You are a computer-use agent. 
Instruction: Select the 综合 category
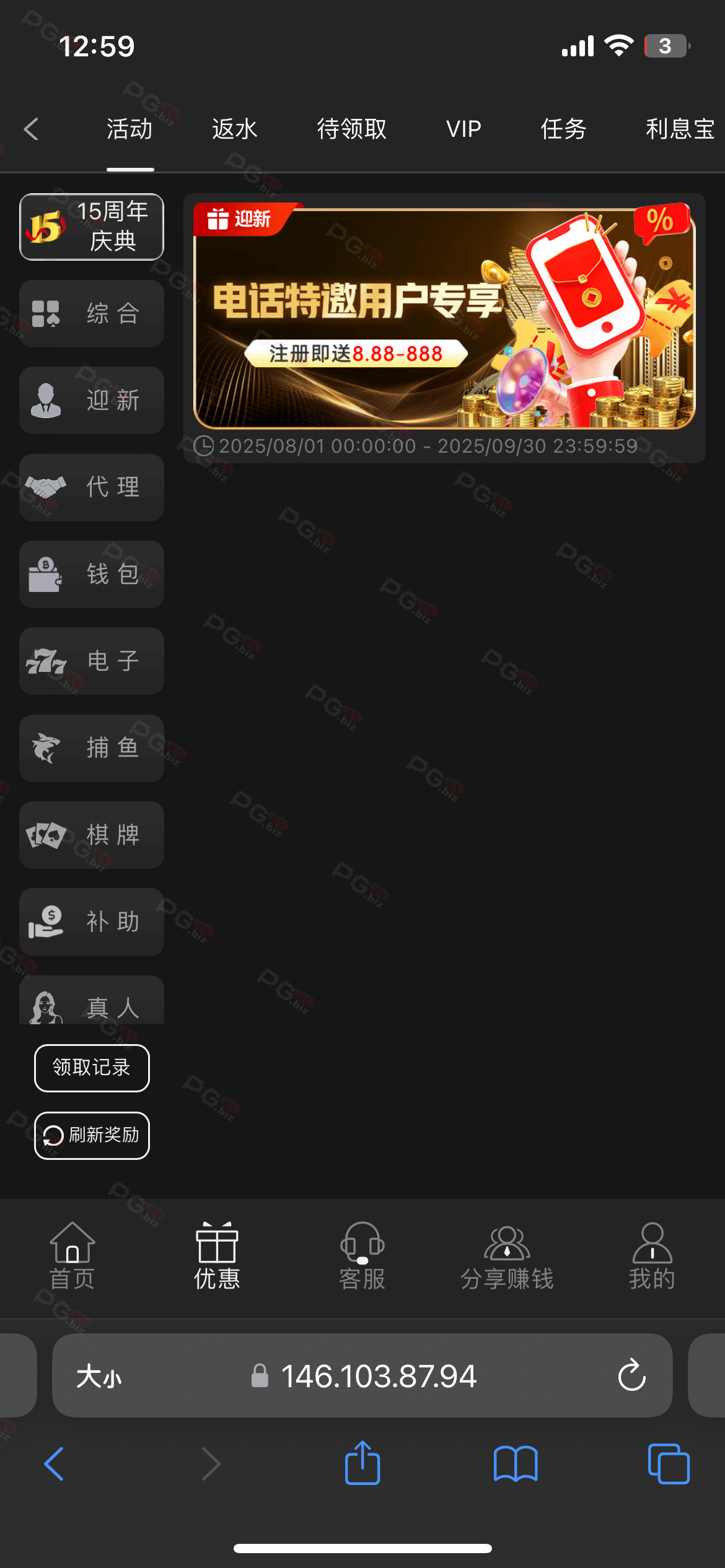[92, 313]
